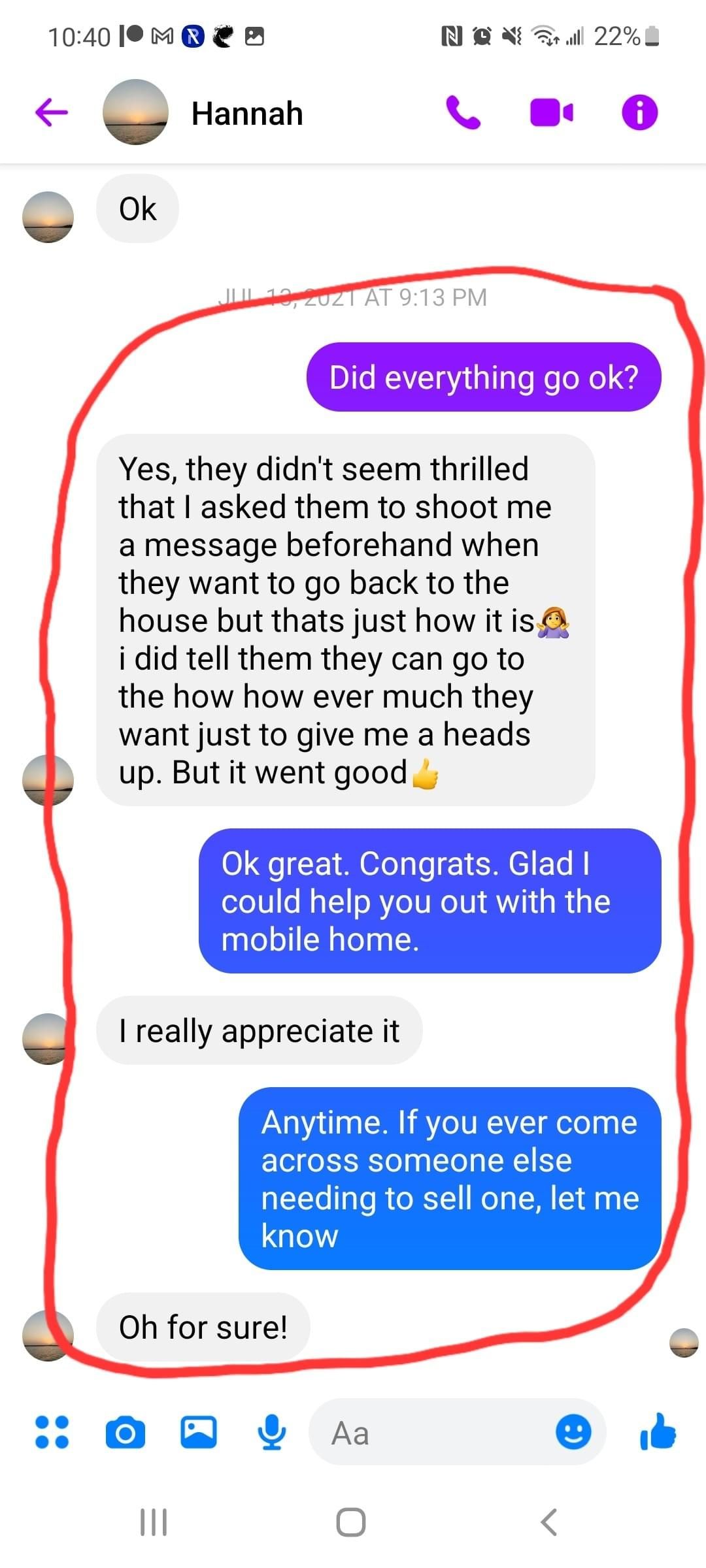Image resolution: width=706 pixels, height=1568 pixels.
Task: Open the photo gallery picker
Action: (199, 1432)
